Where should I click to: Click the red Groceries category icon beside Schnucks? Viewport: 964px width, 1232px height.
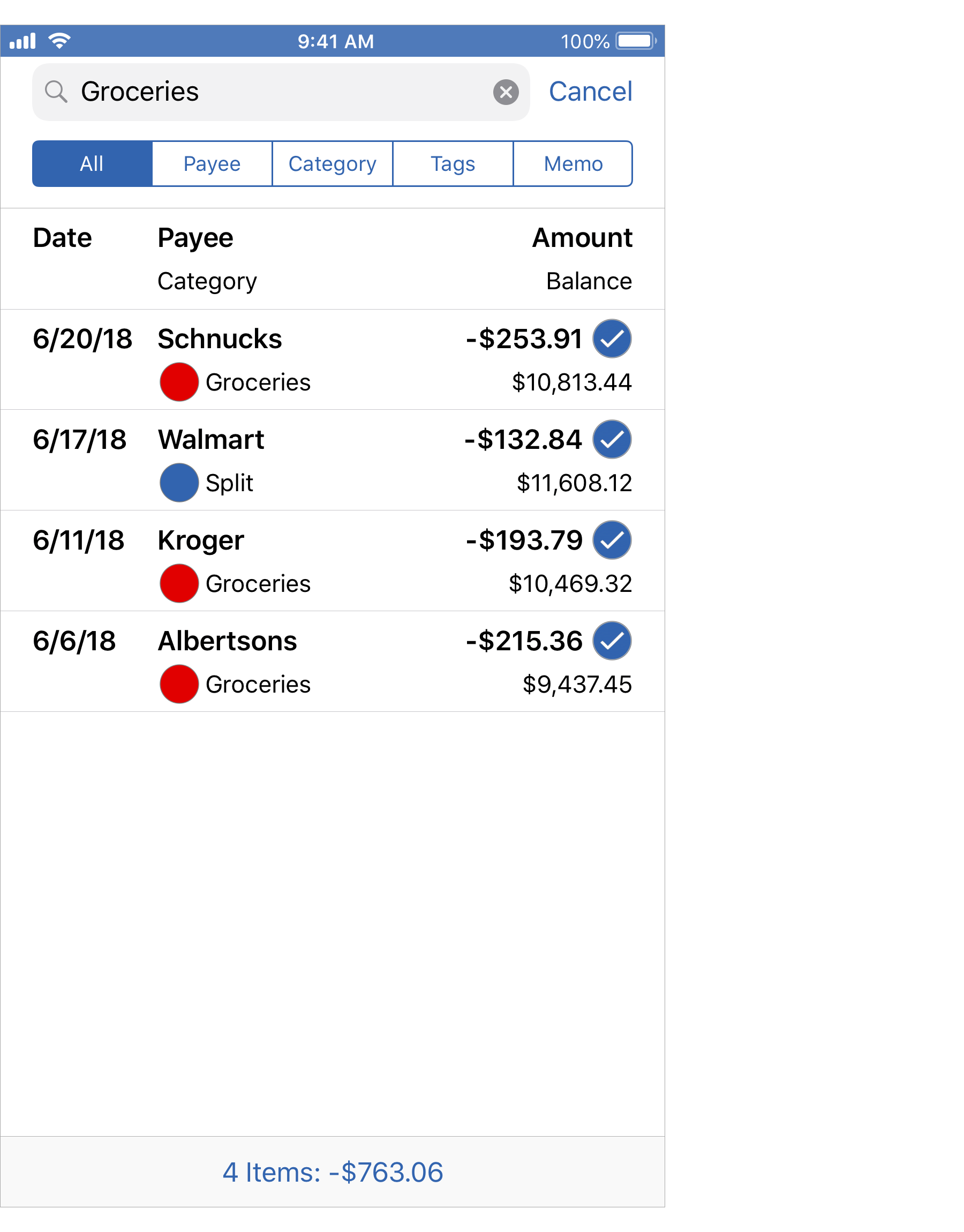[x=179, y=382]
